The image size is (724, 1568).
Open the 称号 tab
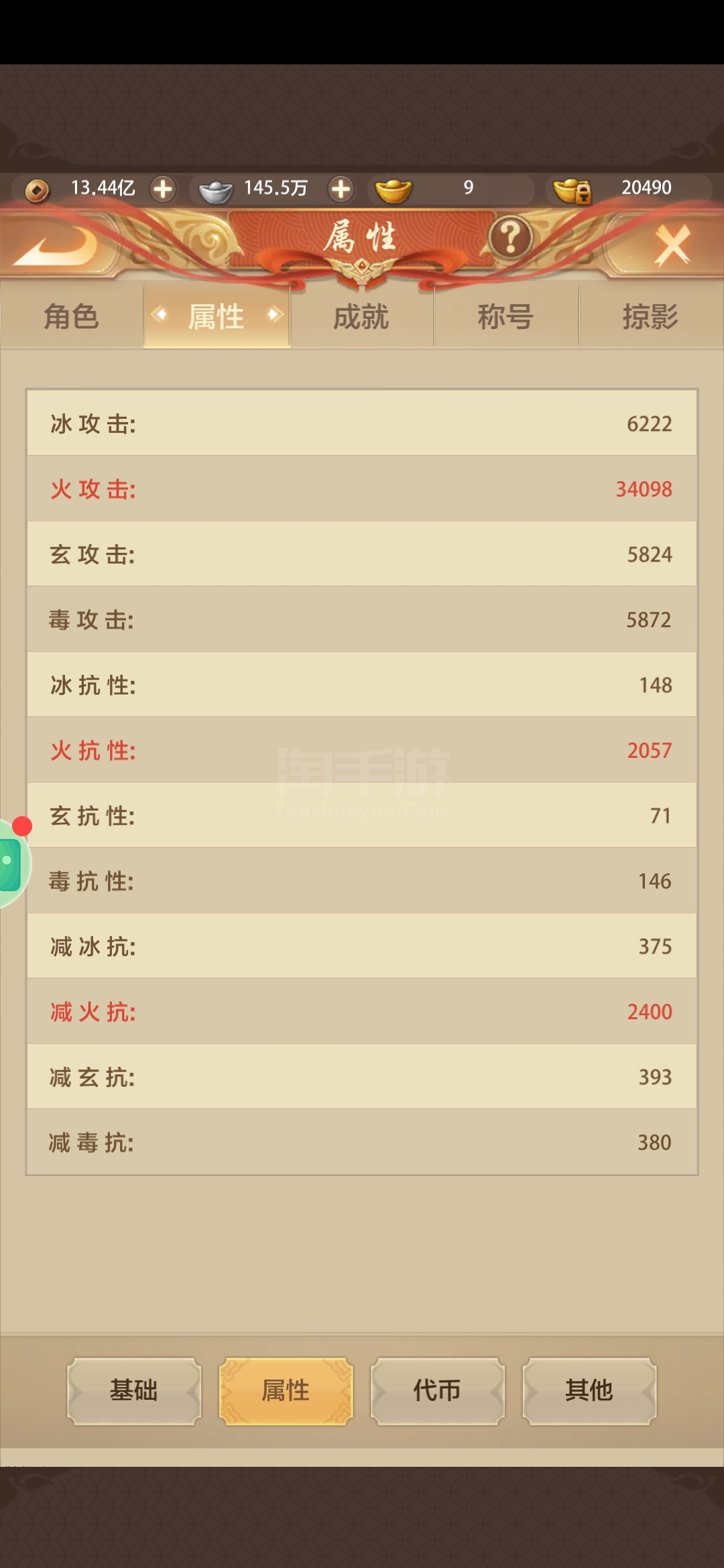(x=506, y=316)
